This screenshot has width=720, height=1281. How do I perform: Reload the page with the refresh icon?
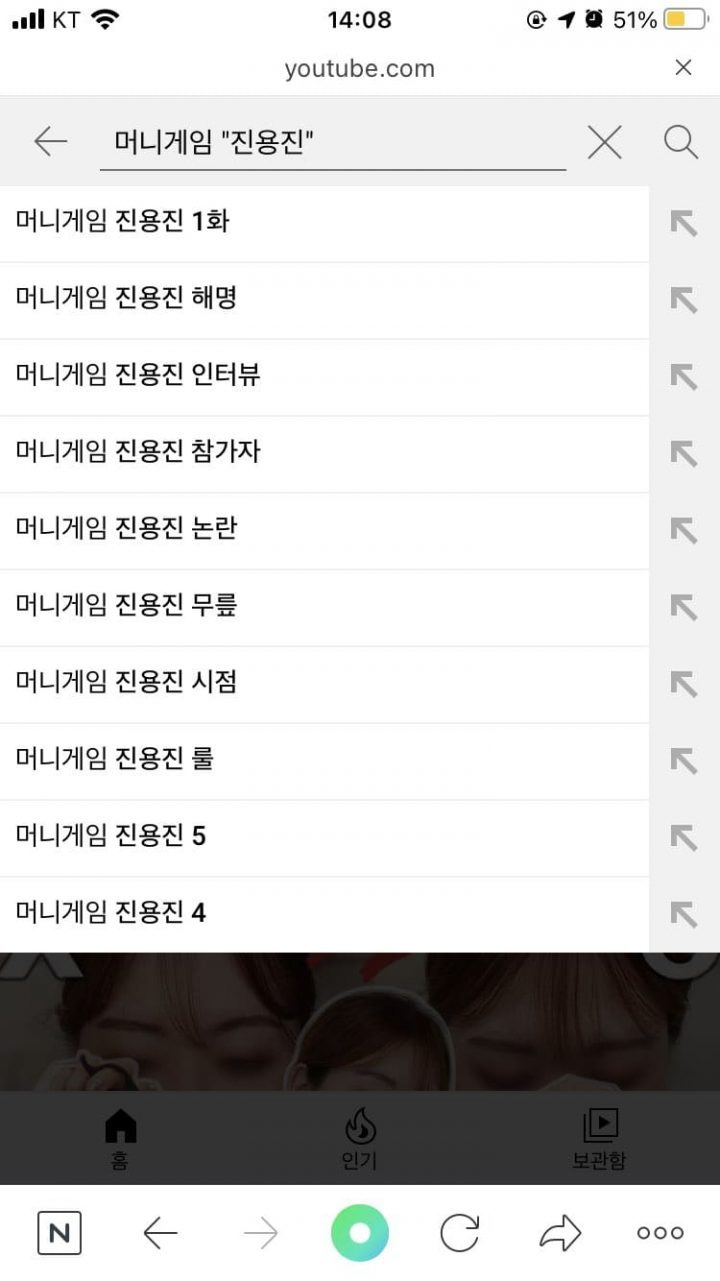[x=460, y=1233]
